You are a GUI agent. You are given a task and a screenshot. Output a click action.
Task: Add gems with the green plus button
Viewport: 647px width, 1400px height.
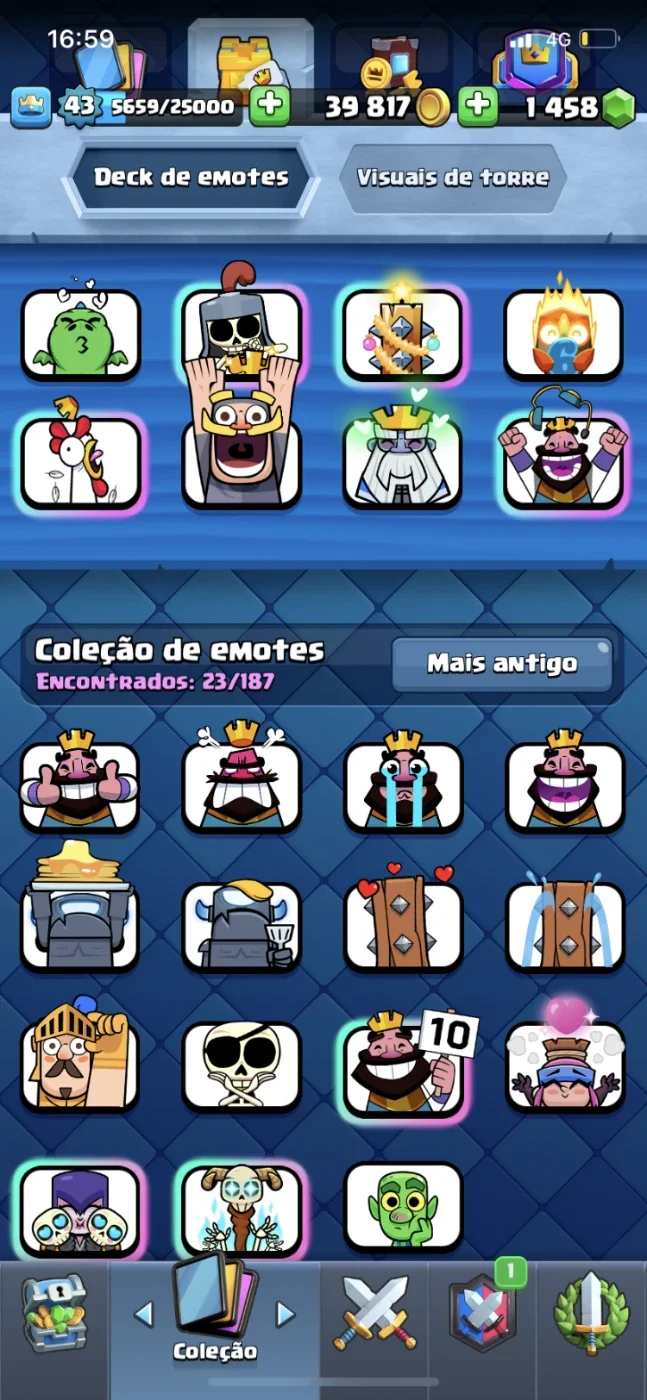478,106
